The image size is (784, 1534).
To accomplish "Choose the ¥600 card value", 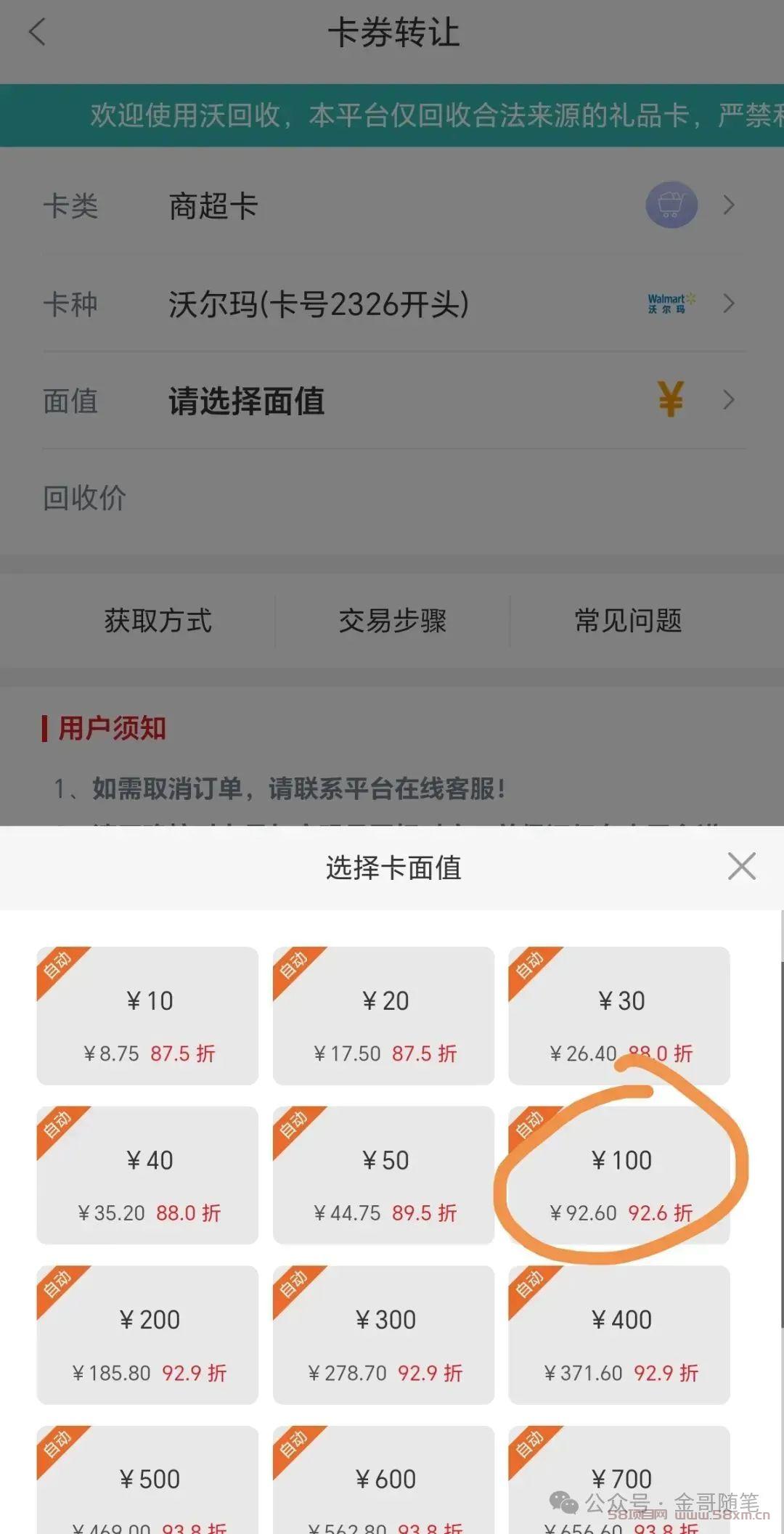I will [x=383, y=1480].
